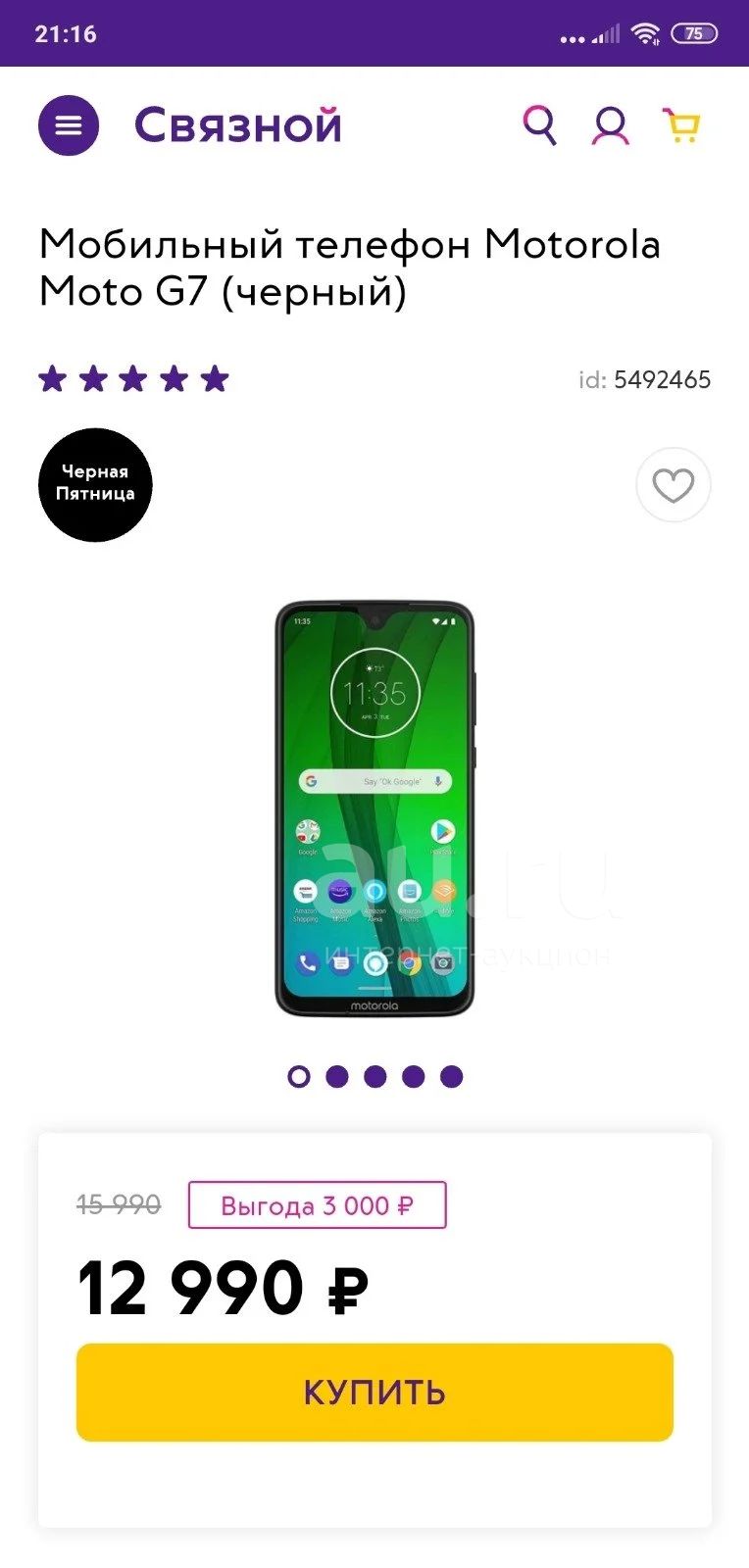Open the shopping cart
Viewport: 749px width, 1568px height.
click(682, 125)
